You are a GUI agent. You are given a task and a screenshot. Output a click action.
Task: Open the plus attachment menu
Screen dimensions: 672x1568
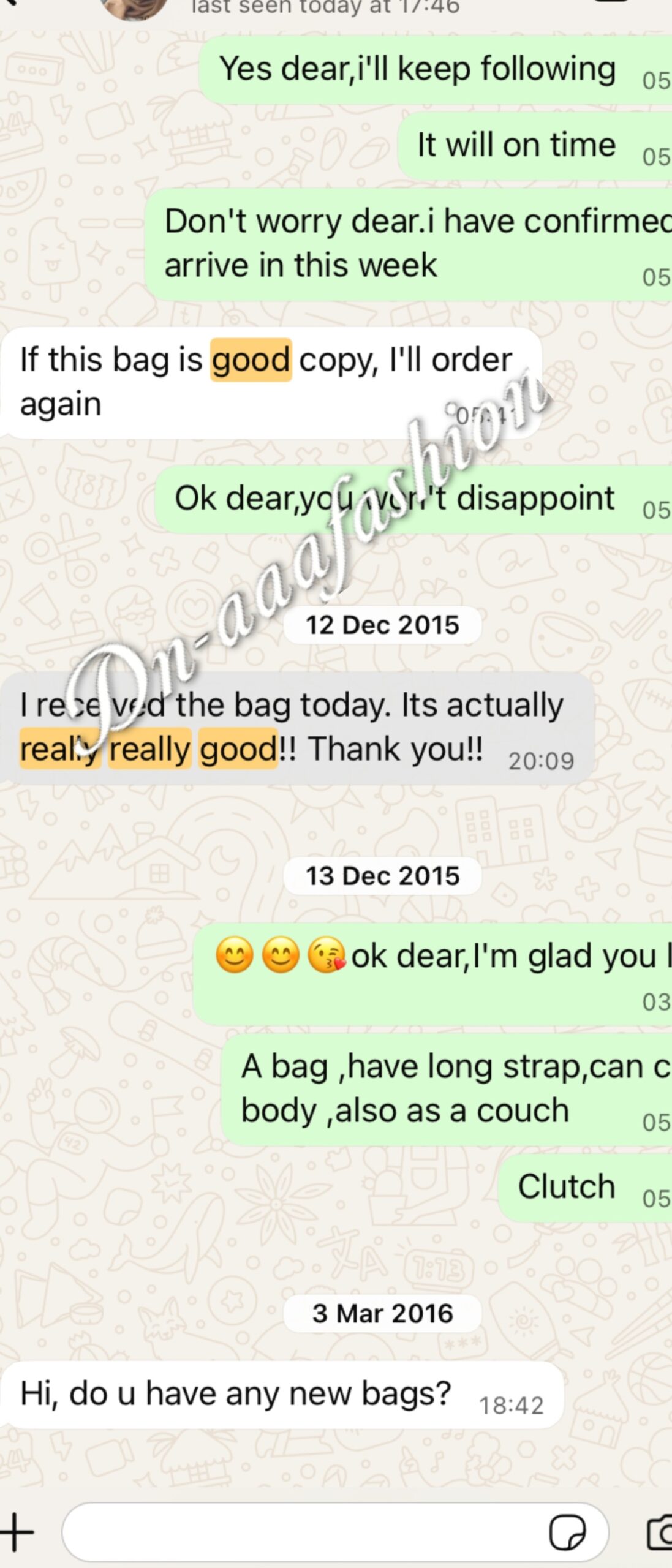17,1532
